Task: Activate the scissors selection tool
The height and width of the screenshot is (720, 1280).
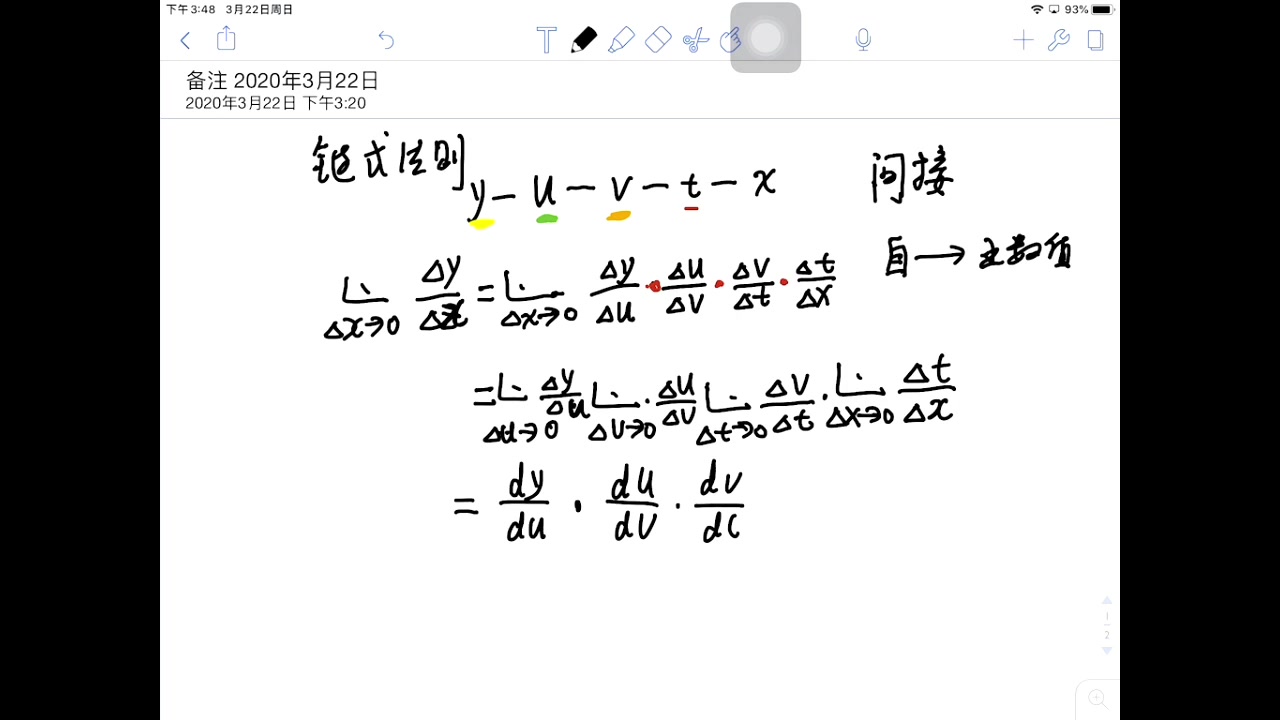Action: tap(695, 40)
